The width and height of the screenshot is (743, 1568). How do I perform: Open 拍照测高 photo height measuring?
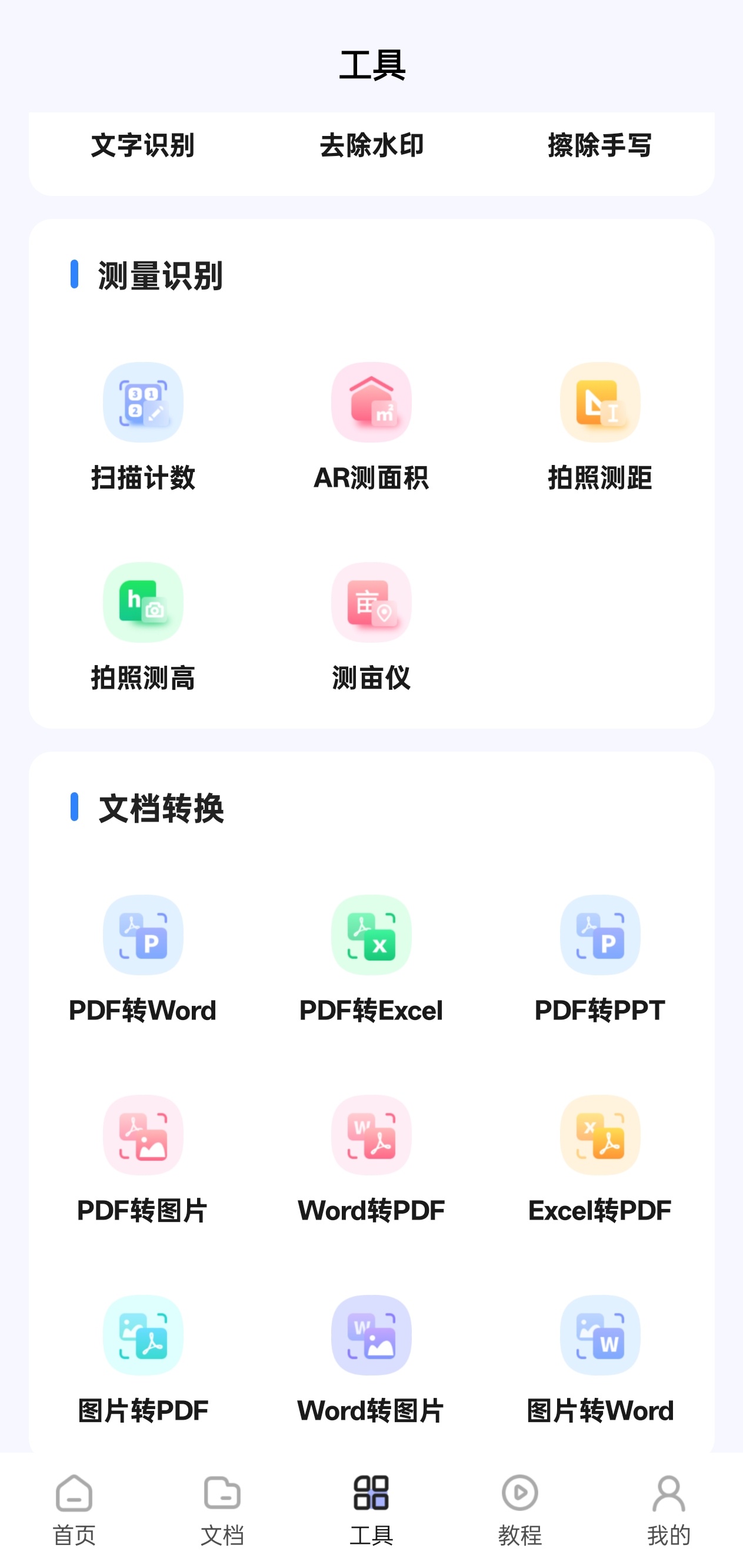point(142,627)
